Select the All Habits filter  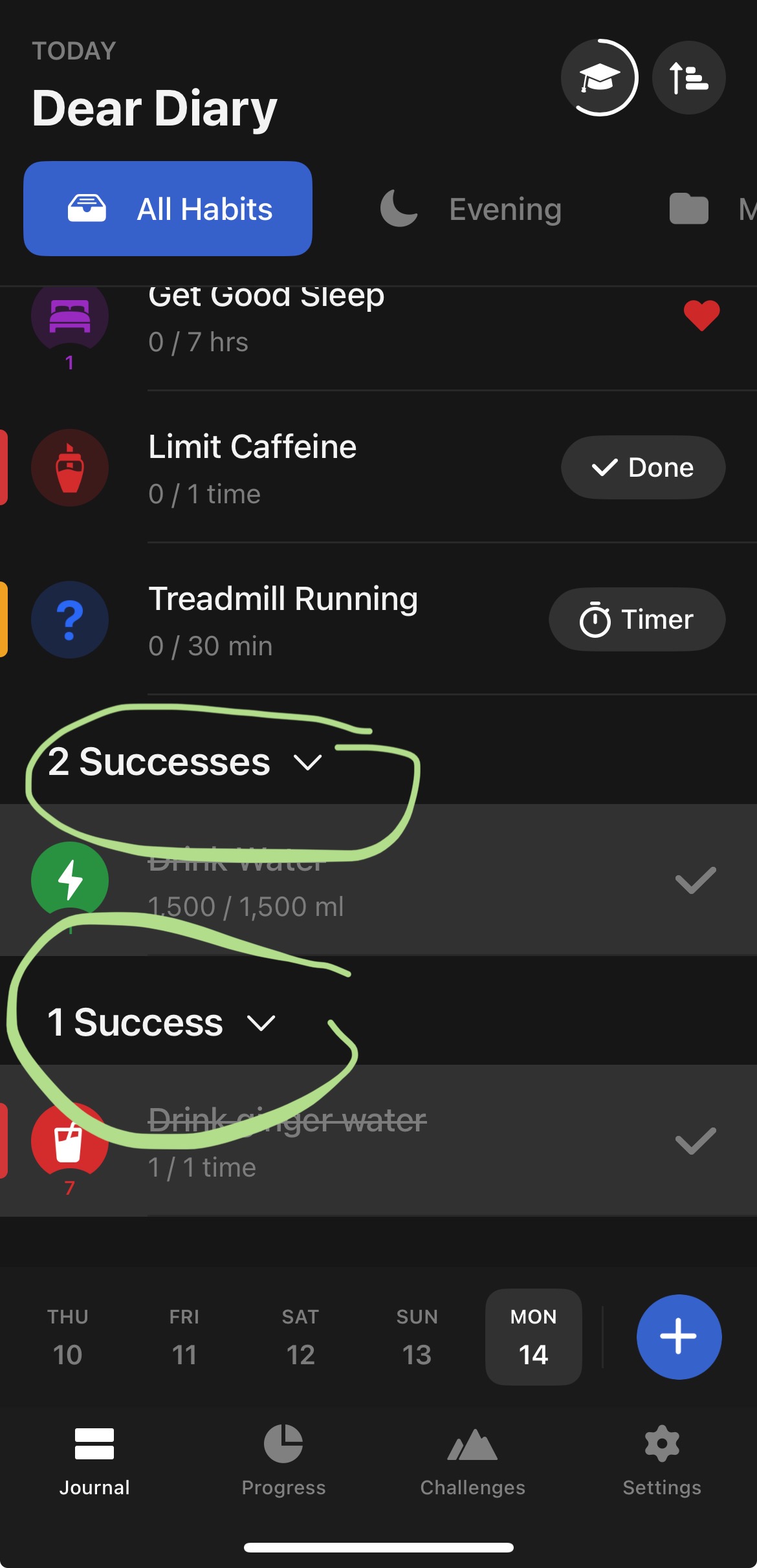[168, 208]
